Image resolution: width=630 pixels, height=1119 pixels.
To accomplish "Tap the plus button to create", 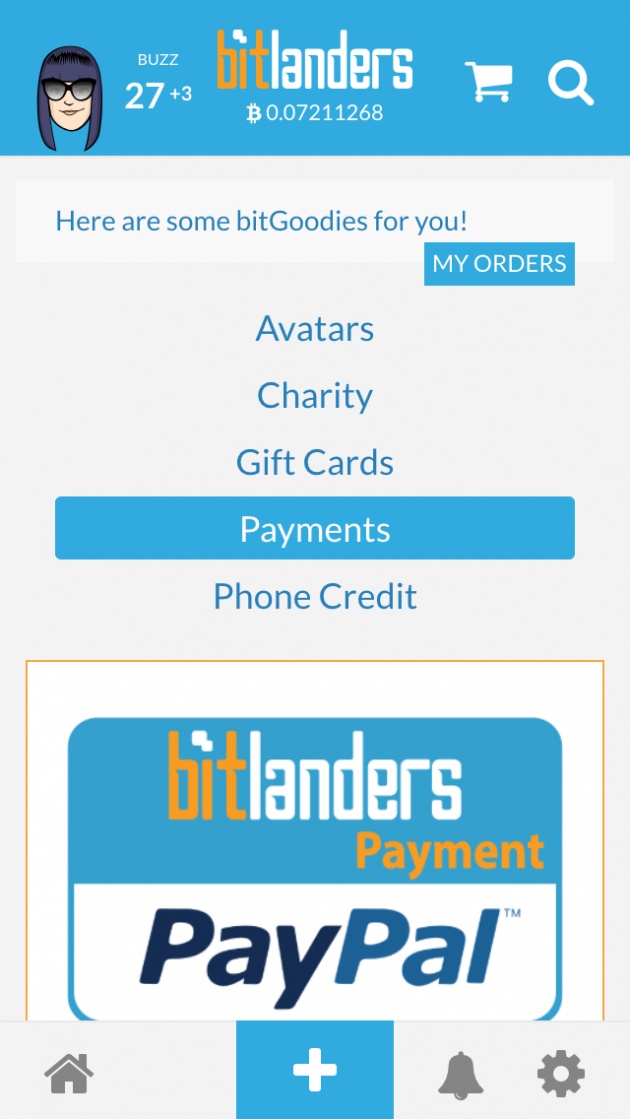I will tap(315, 1070).
